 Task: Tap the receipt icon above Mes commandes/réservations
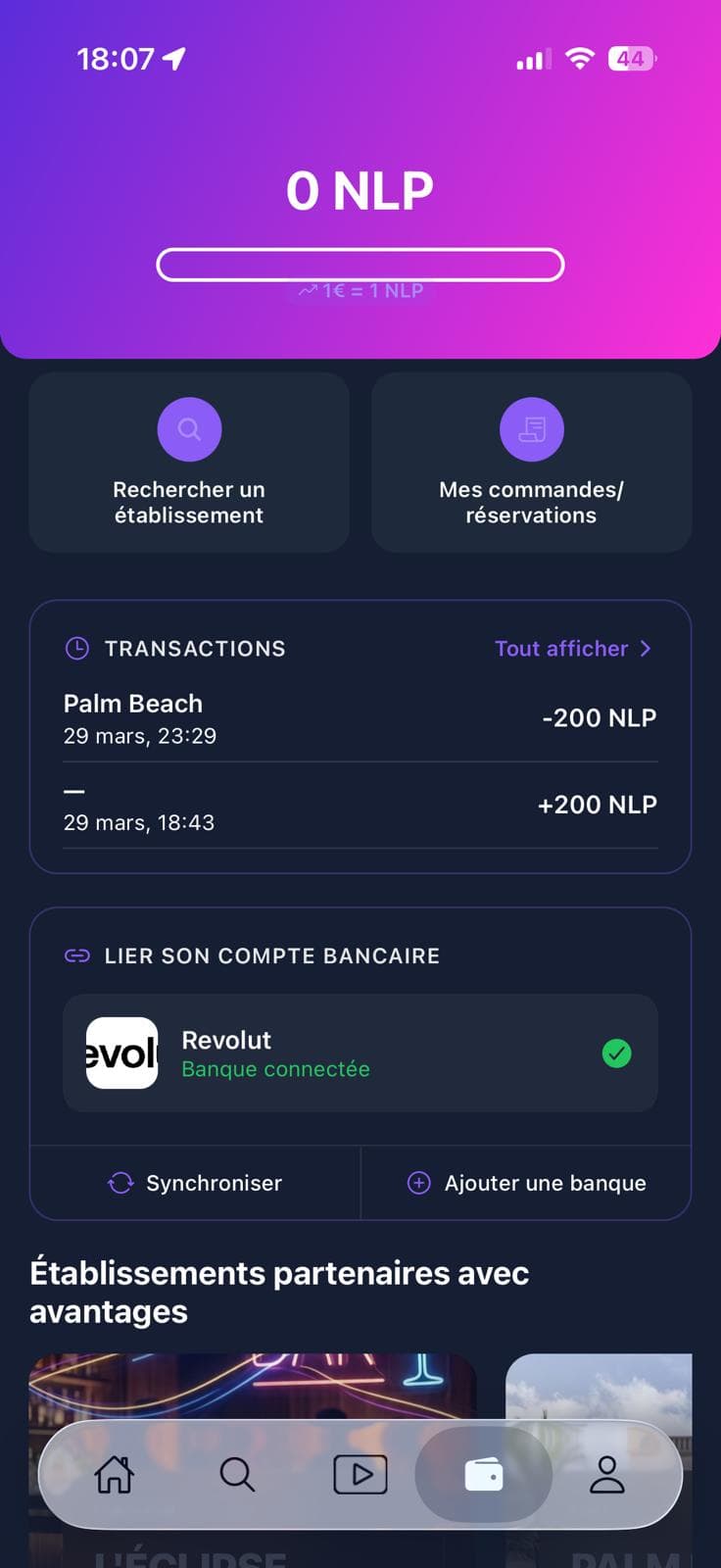pos(532,428)
